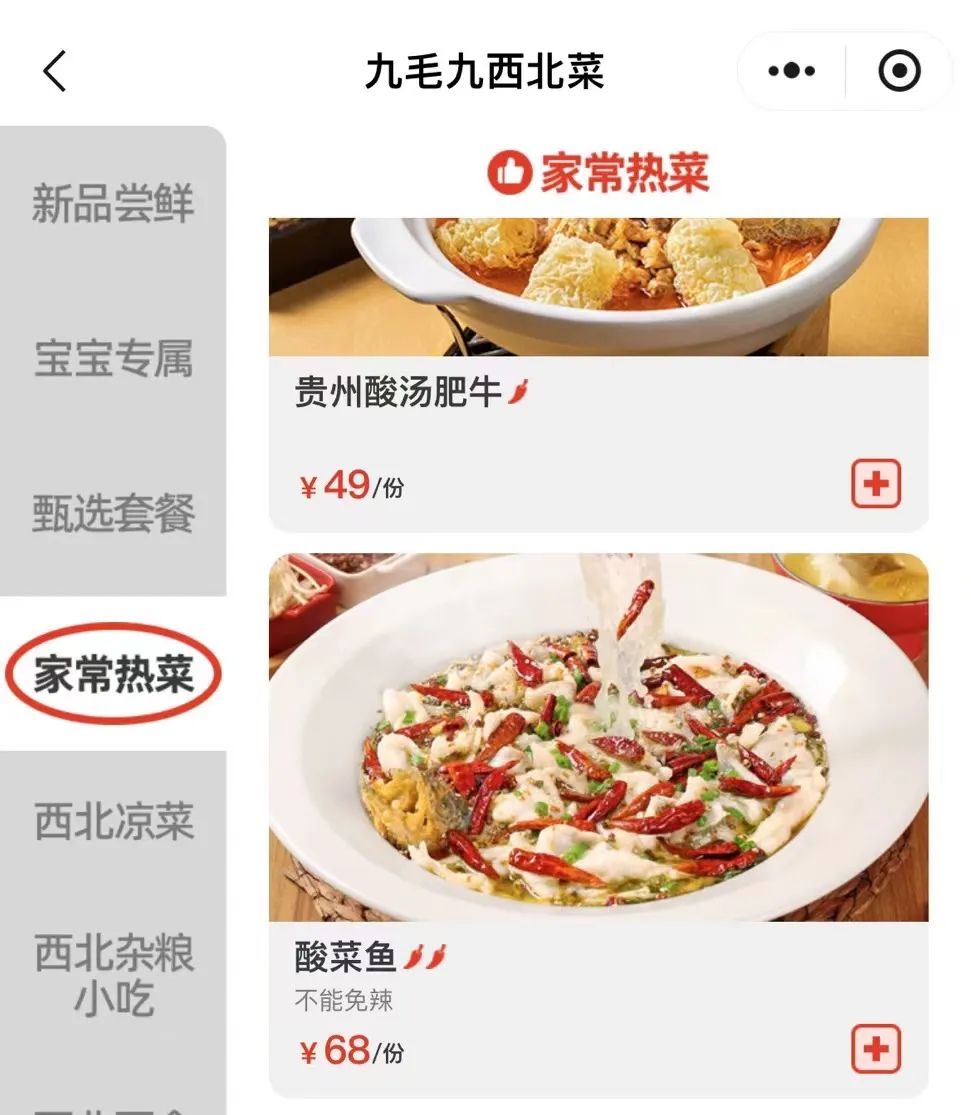View the 贵州酸汤肥牛 dish details
Screen dimensions: 971x1115
coord(598,290)
